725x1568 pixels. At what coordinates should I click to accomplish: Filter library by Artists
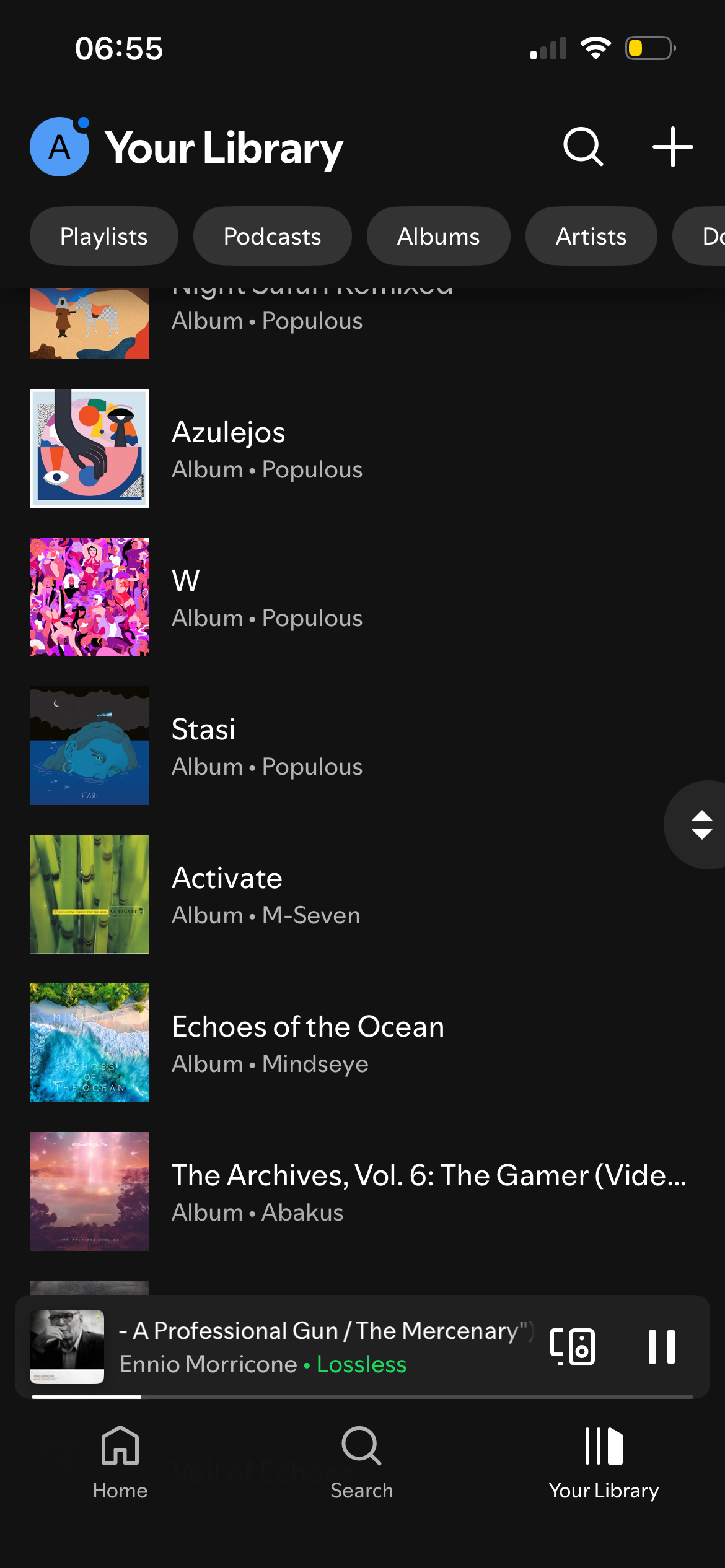(x=591, y=237)
